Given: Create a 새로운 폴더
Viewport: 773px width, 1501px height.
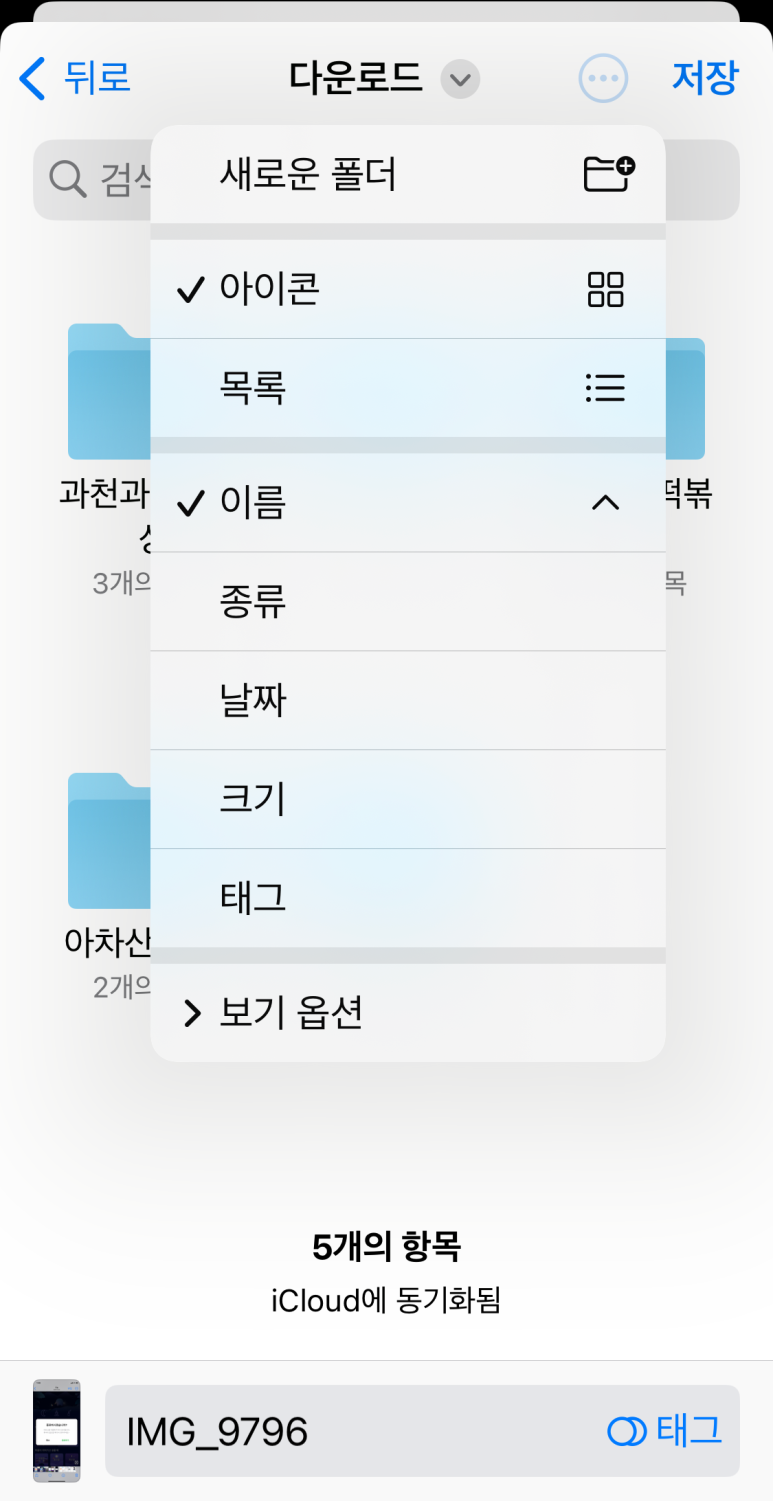Looking at the screenshot, I should pos(408,174).
